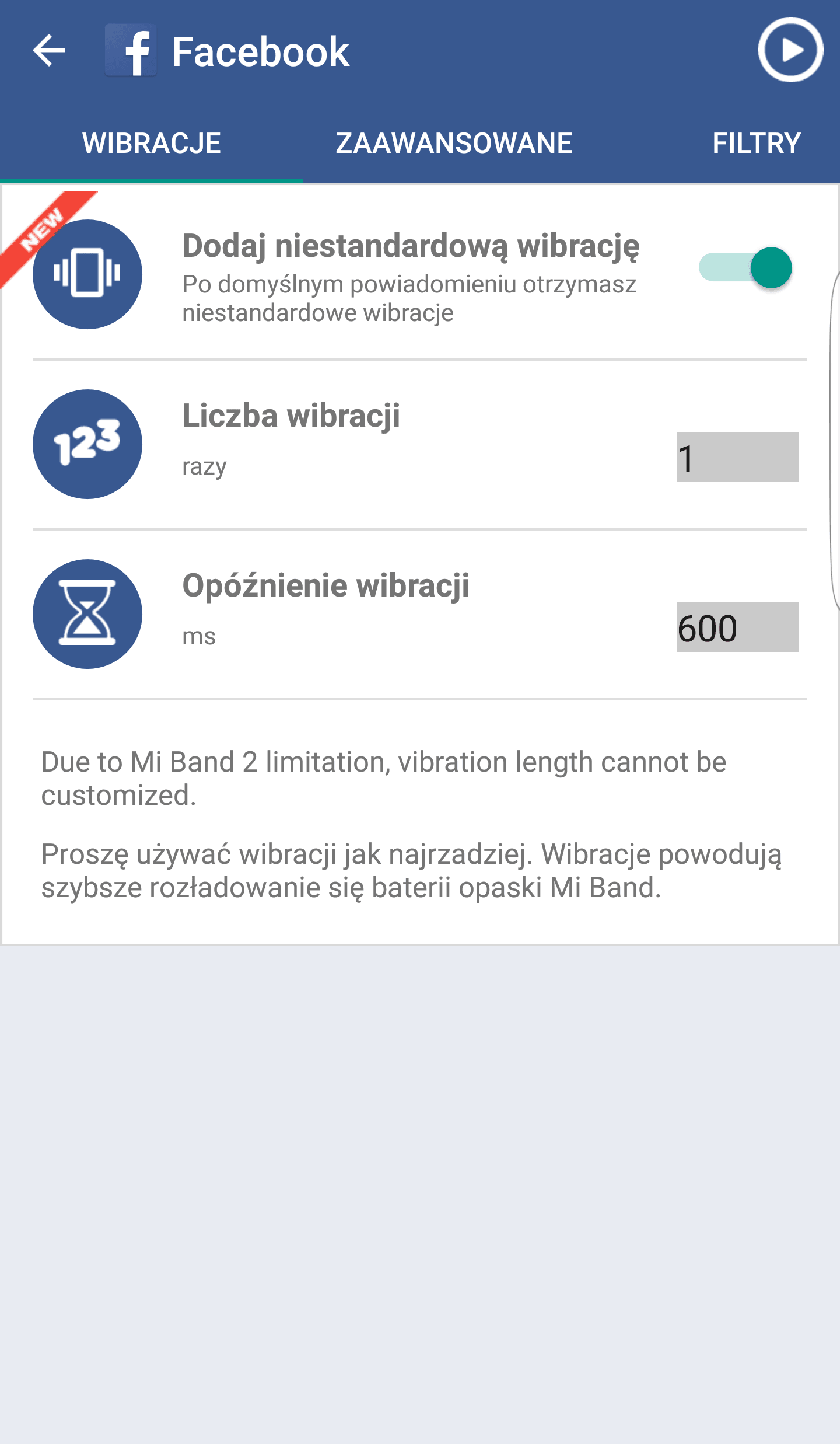
Task: Edit the Opóźnienie wibracji ms field
Action: pos(737,627)
